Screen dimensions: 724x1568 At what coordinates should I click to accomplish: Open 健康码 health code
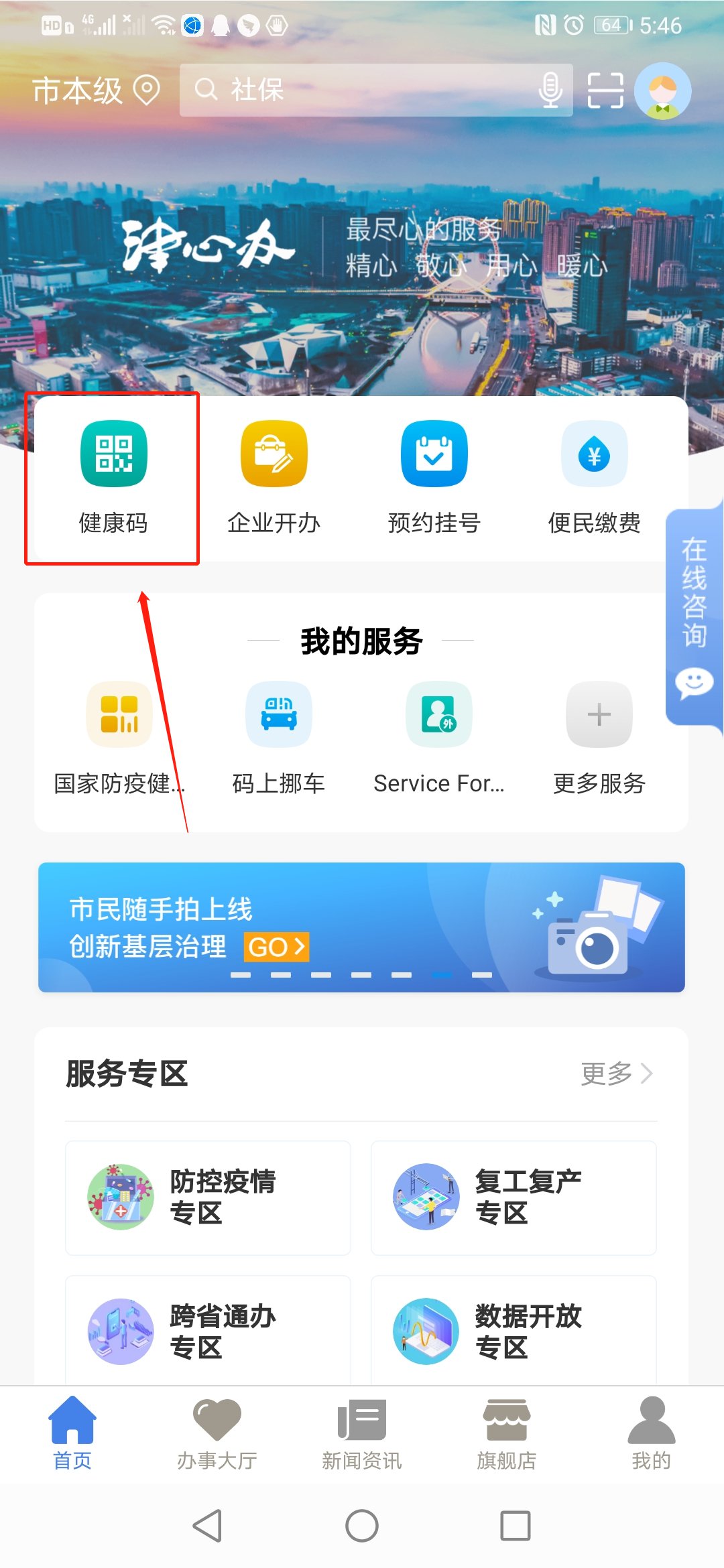pos(113,477)
